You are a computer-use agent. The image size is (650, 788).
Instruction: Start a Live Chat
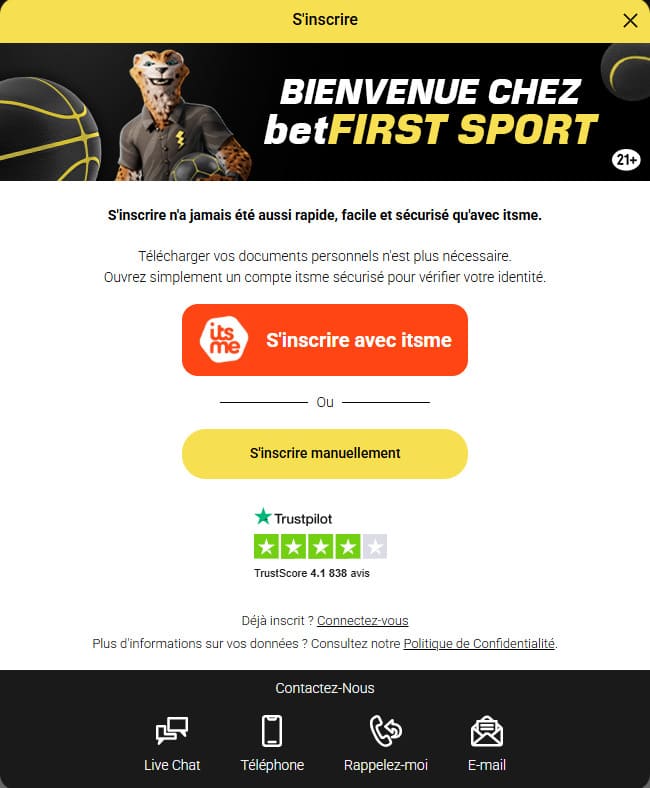pyautogui.click(x=172, y=743)
